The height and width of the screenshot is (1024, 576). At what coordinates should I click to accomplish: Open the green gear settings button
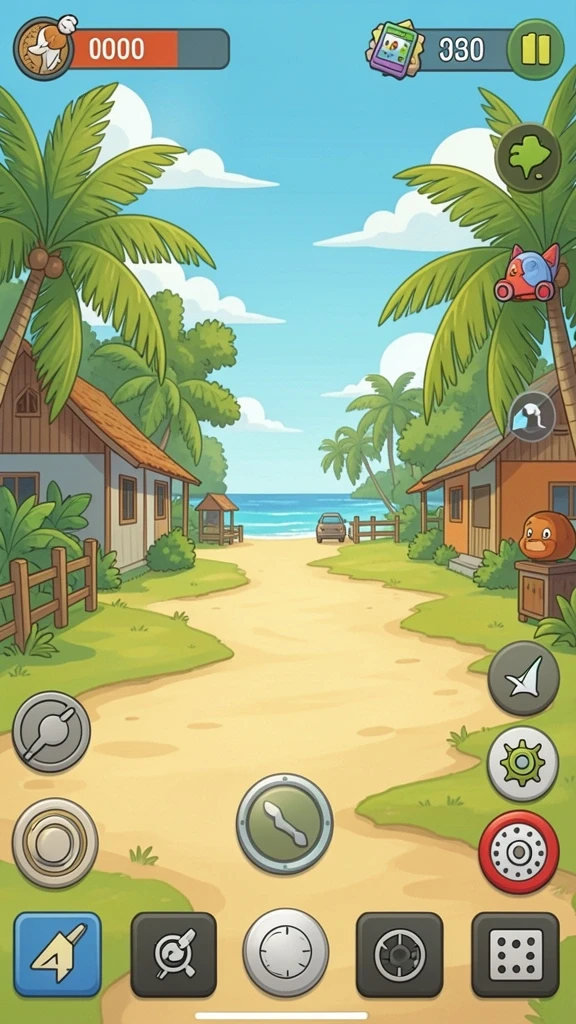pos(523,763)
